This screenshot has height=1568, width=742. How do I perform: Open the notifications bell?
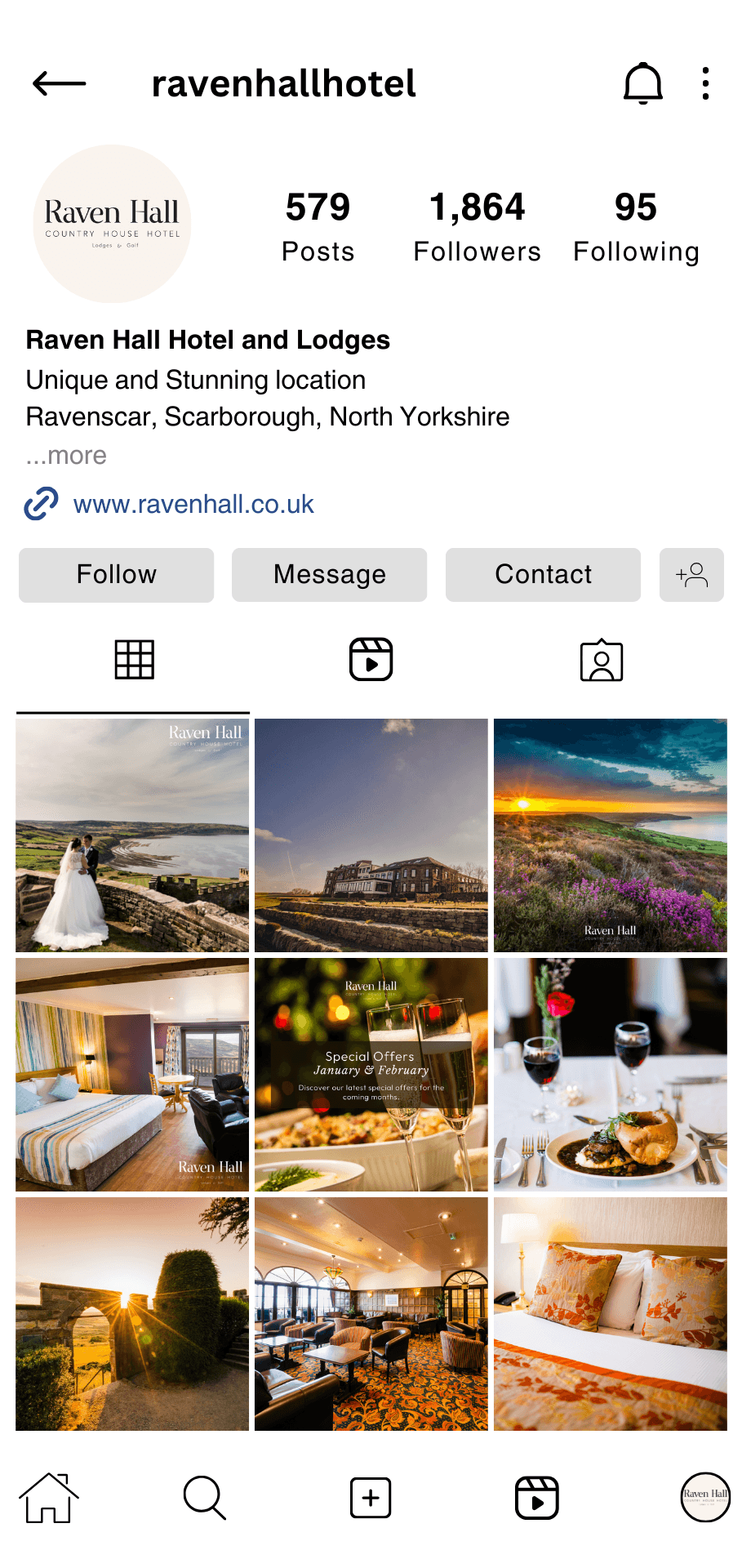point(642,83)
